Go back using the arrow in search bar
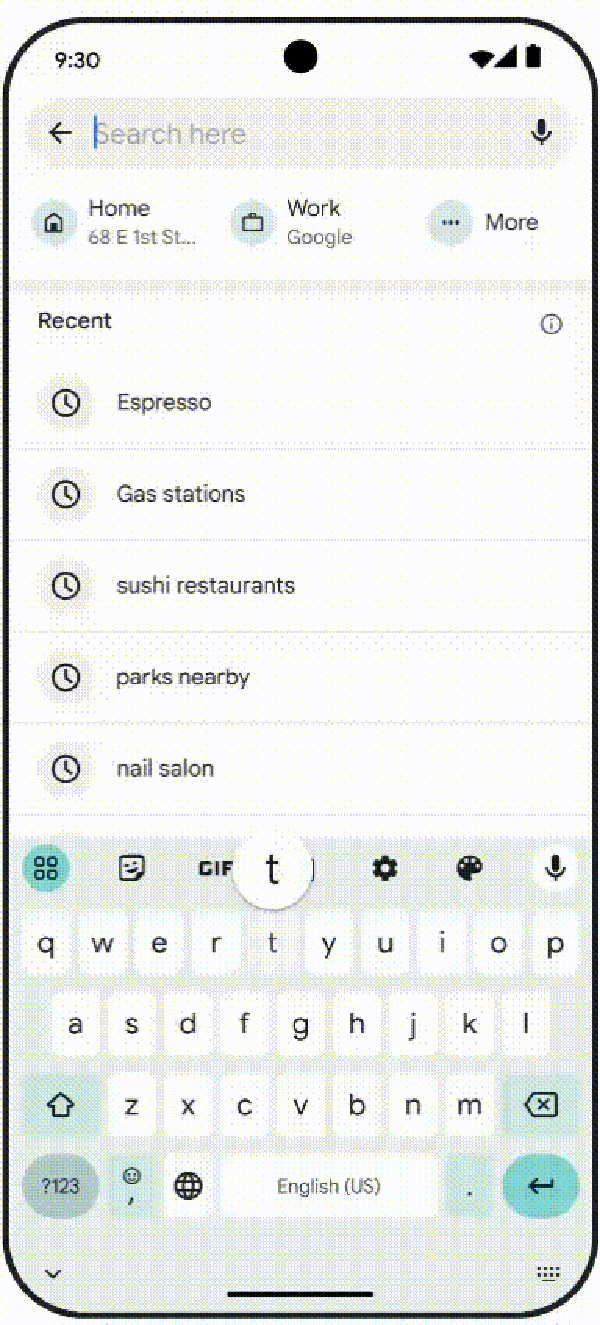The height and width of the screenshot is (1325, 600). point(61,133)
